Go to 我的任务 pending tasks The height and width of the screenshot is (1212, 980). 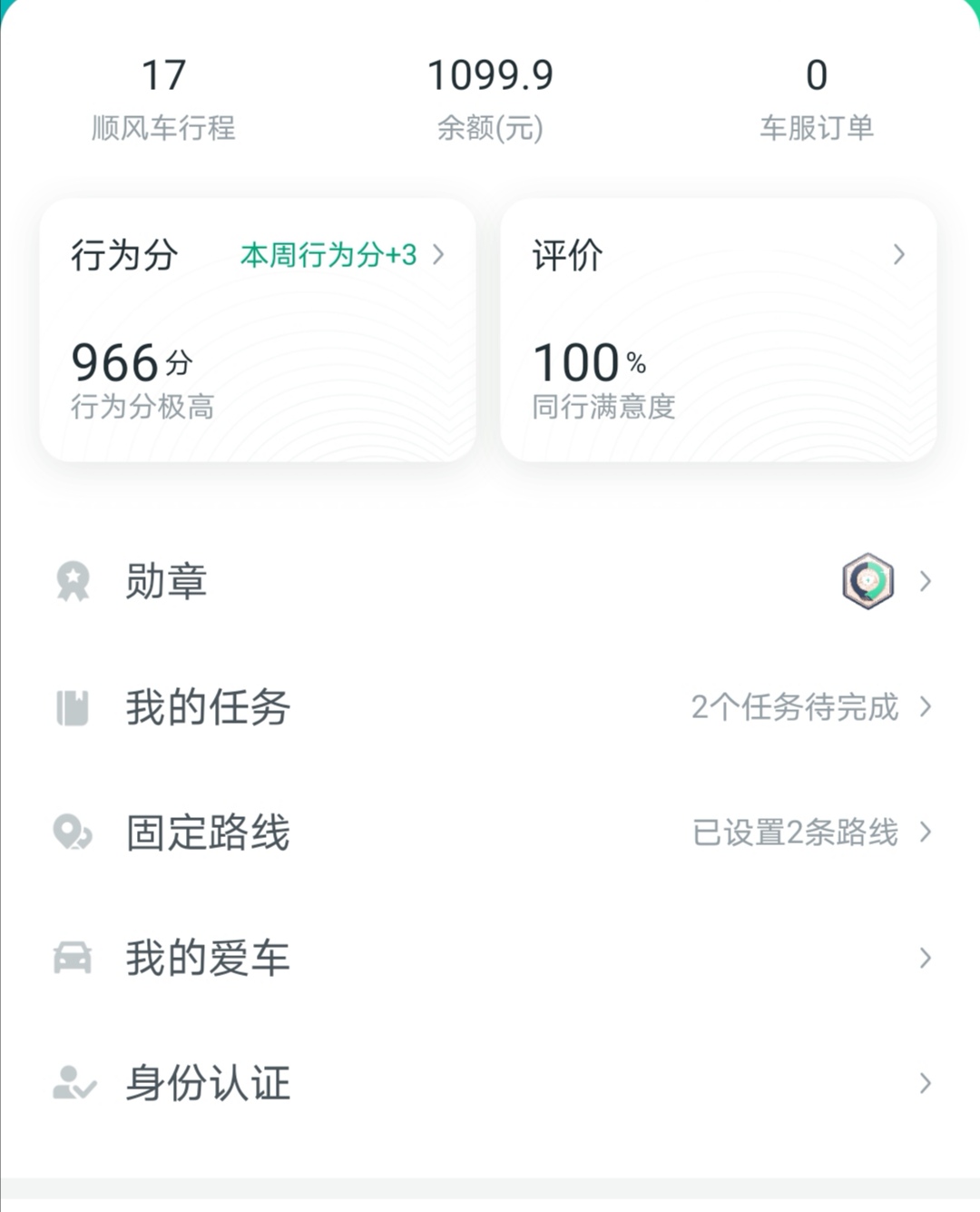point(490,706)
